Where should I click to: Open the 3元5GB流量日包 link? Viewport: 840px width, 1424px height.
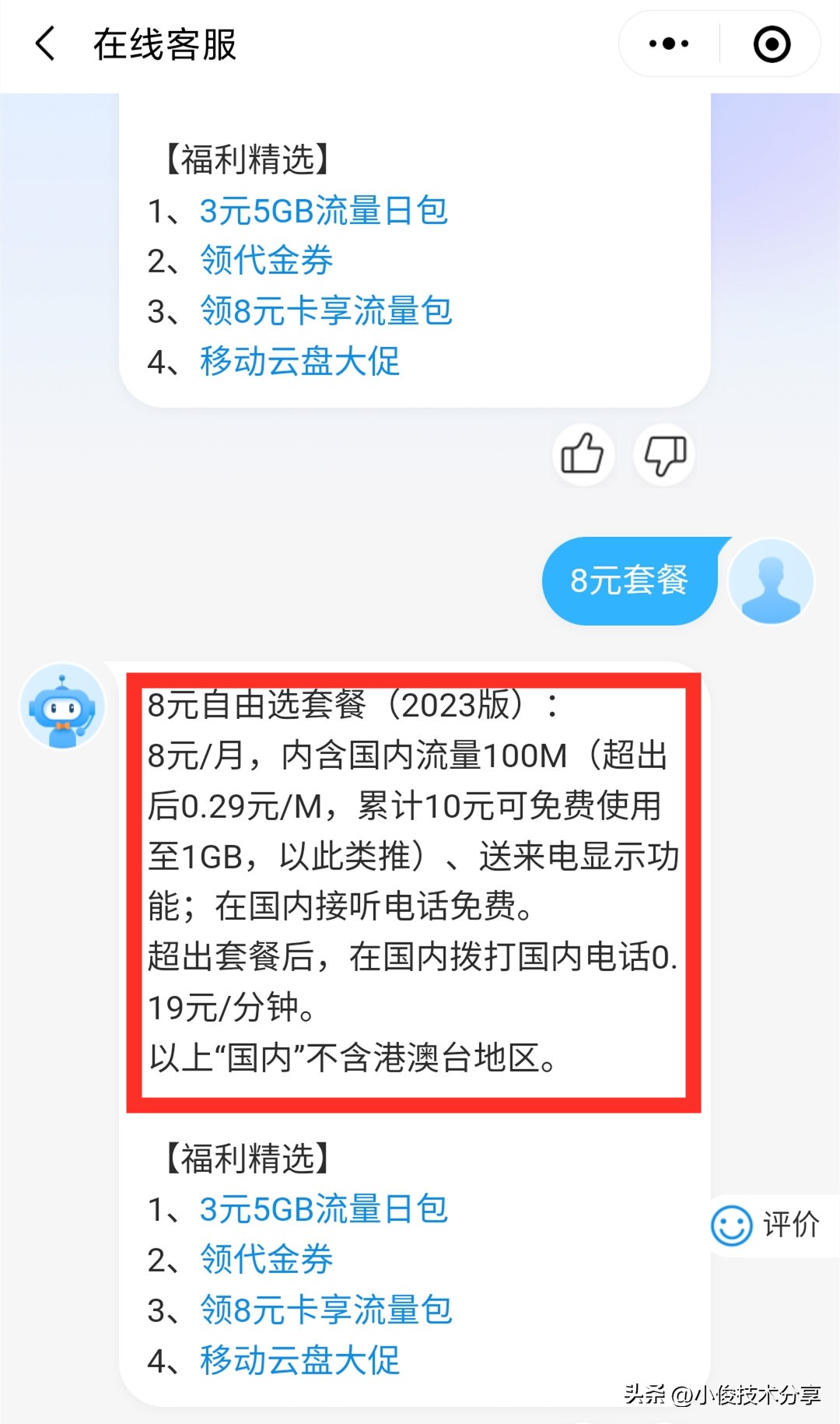tap(322, 210)
